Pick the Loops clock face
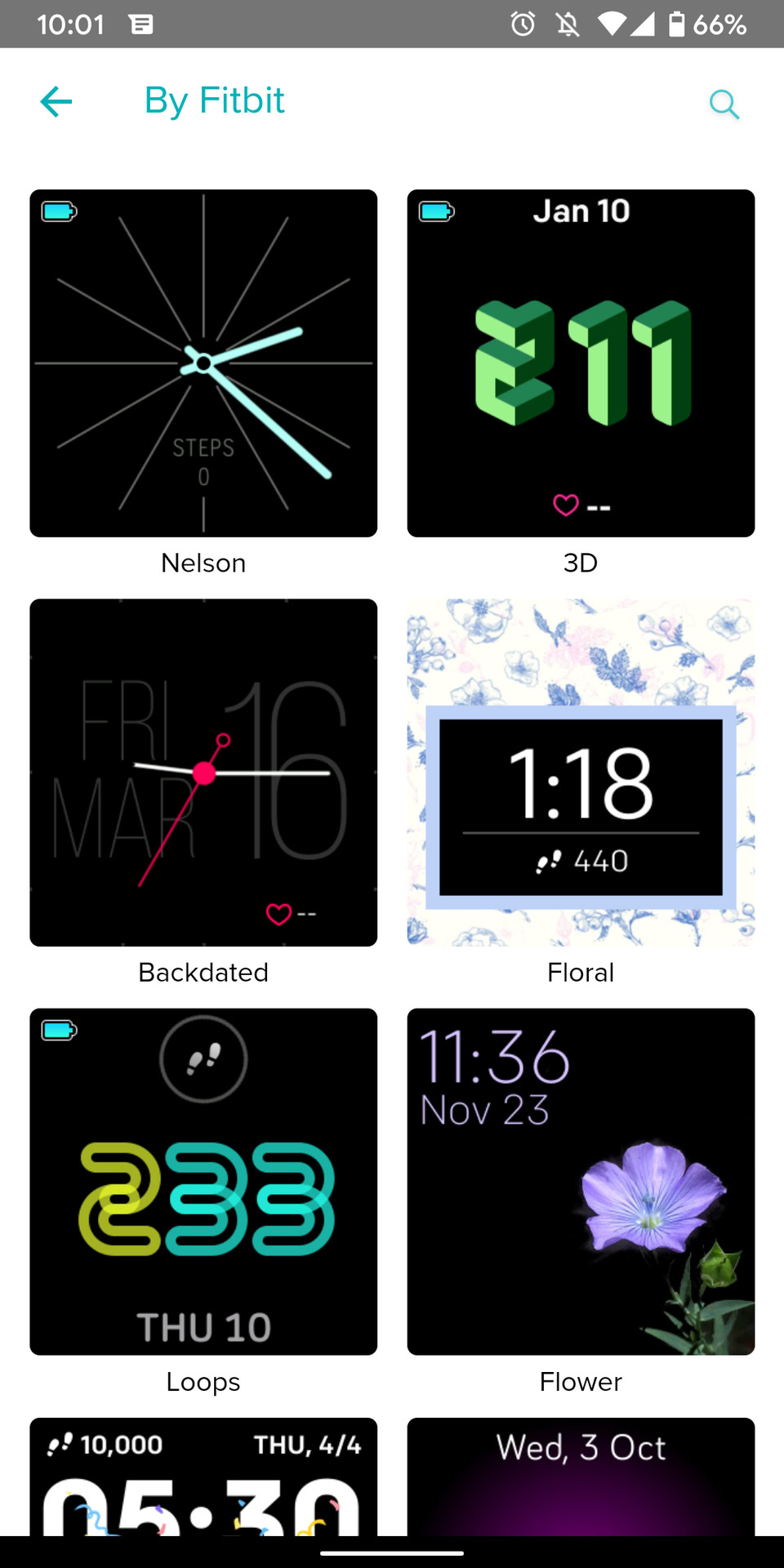Image resolution: width=784 pixels, height=1568 pixels. (203, 1182)
